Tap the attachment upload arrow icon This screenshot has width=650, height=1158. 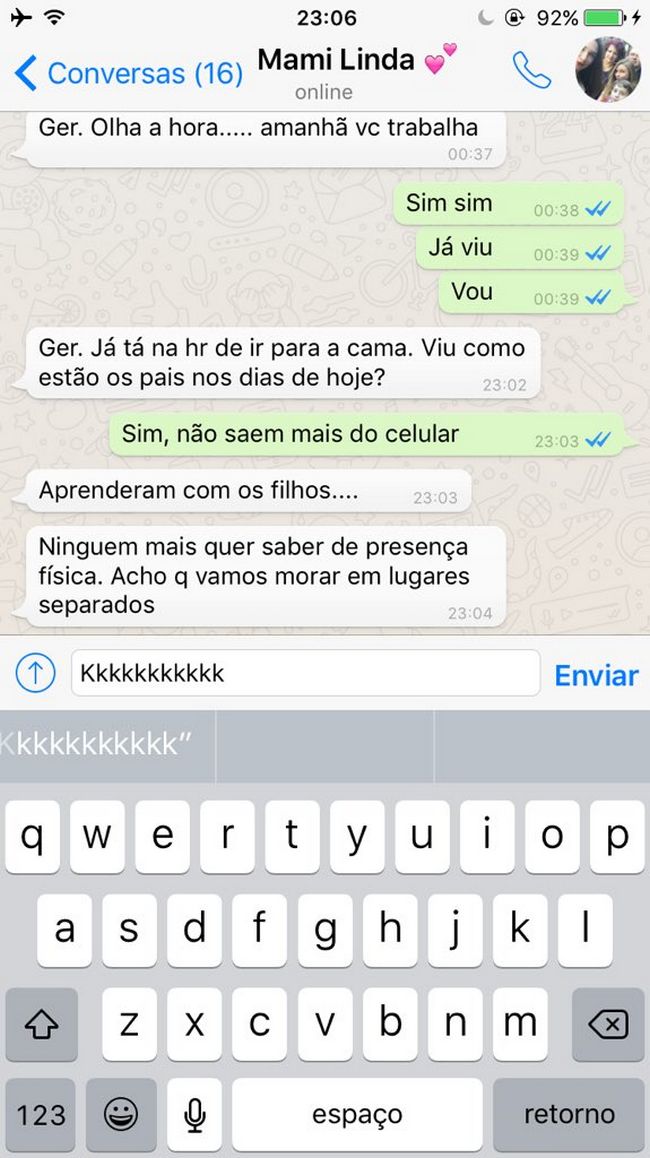(x=36, y=674)
